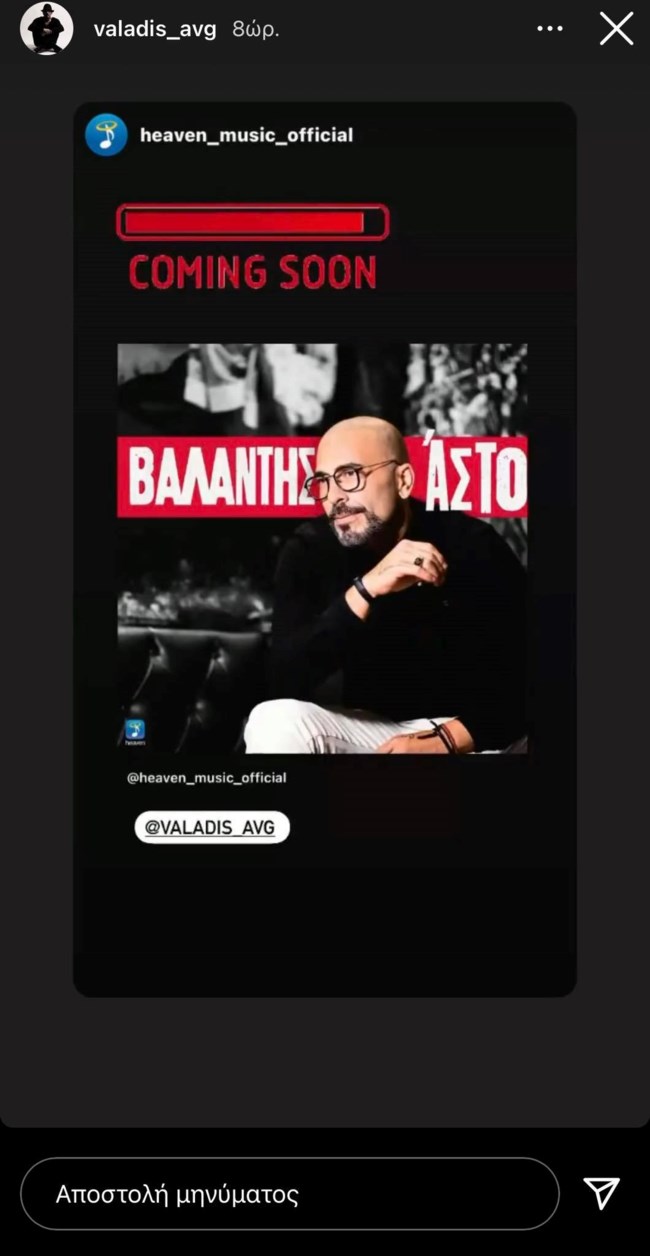Tap the valadis_avg username
650x1256 pixels.
154,29
